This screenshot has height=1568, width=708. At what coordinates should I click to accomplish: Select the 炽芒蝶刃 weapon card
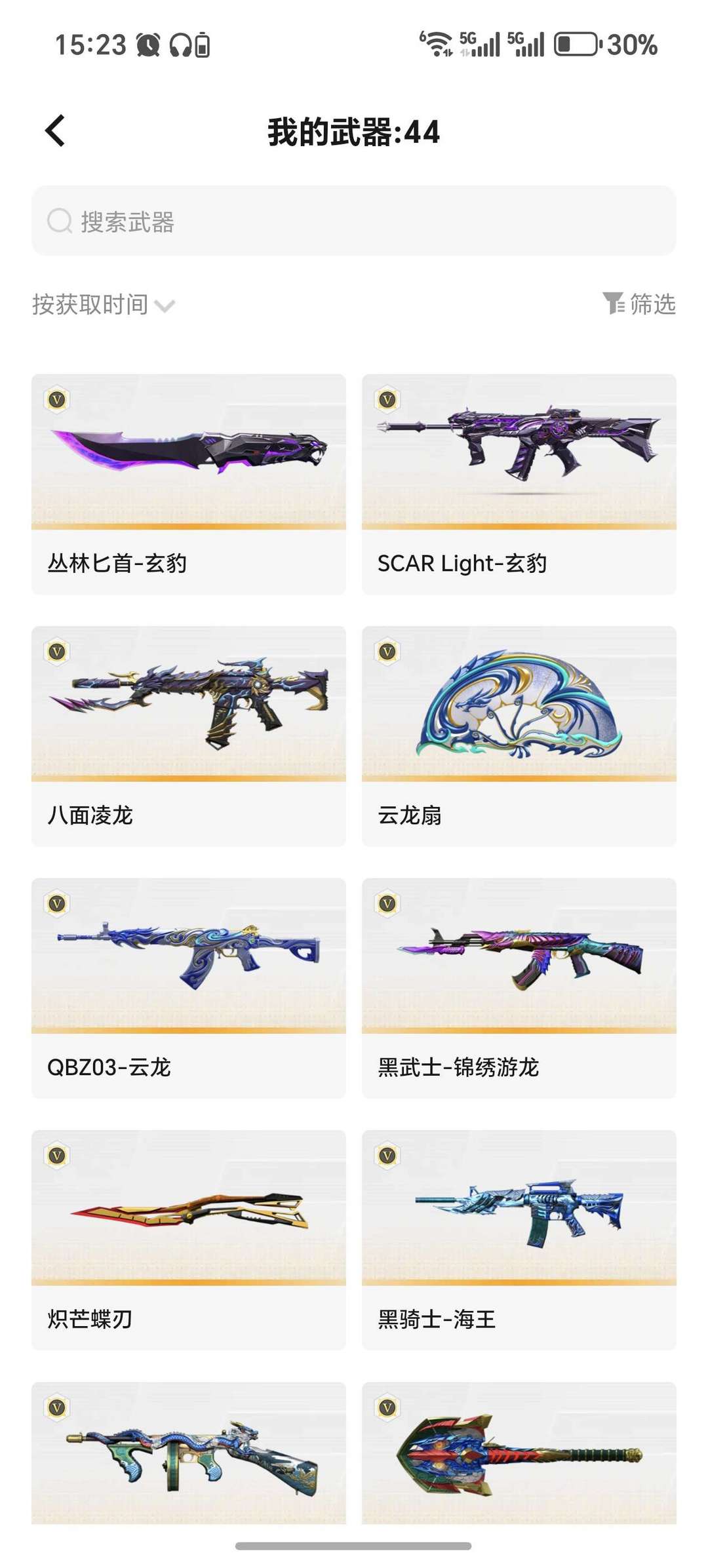(x=189, y=1239)
